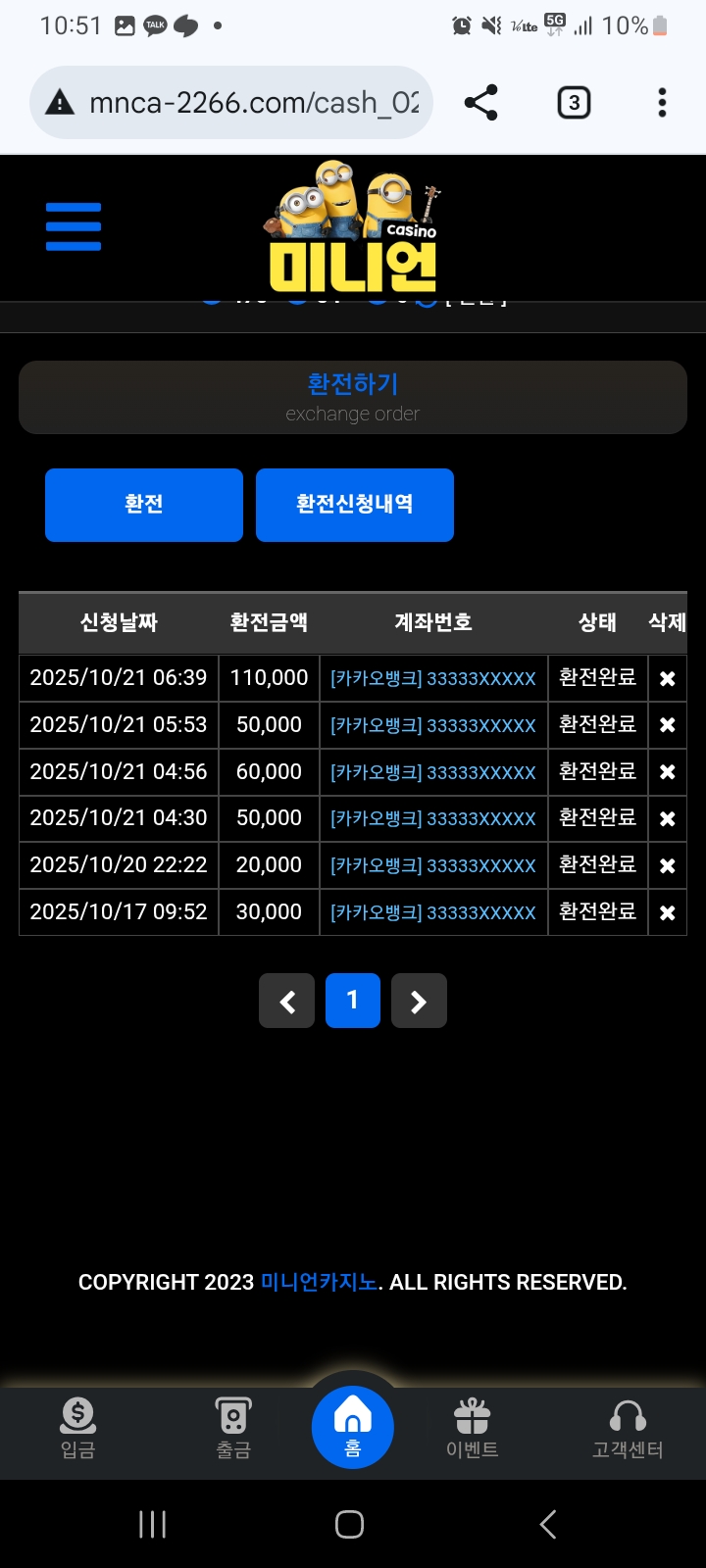Switch to the 출금 withdrawal tab
This screenshot has height=1568, width=706.
coord(233,1428)
